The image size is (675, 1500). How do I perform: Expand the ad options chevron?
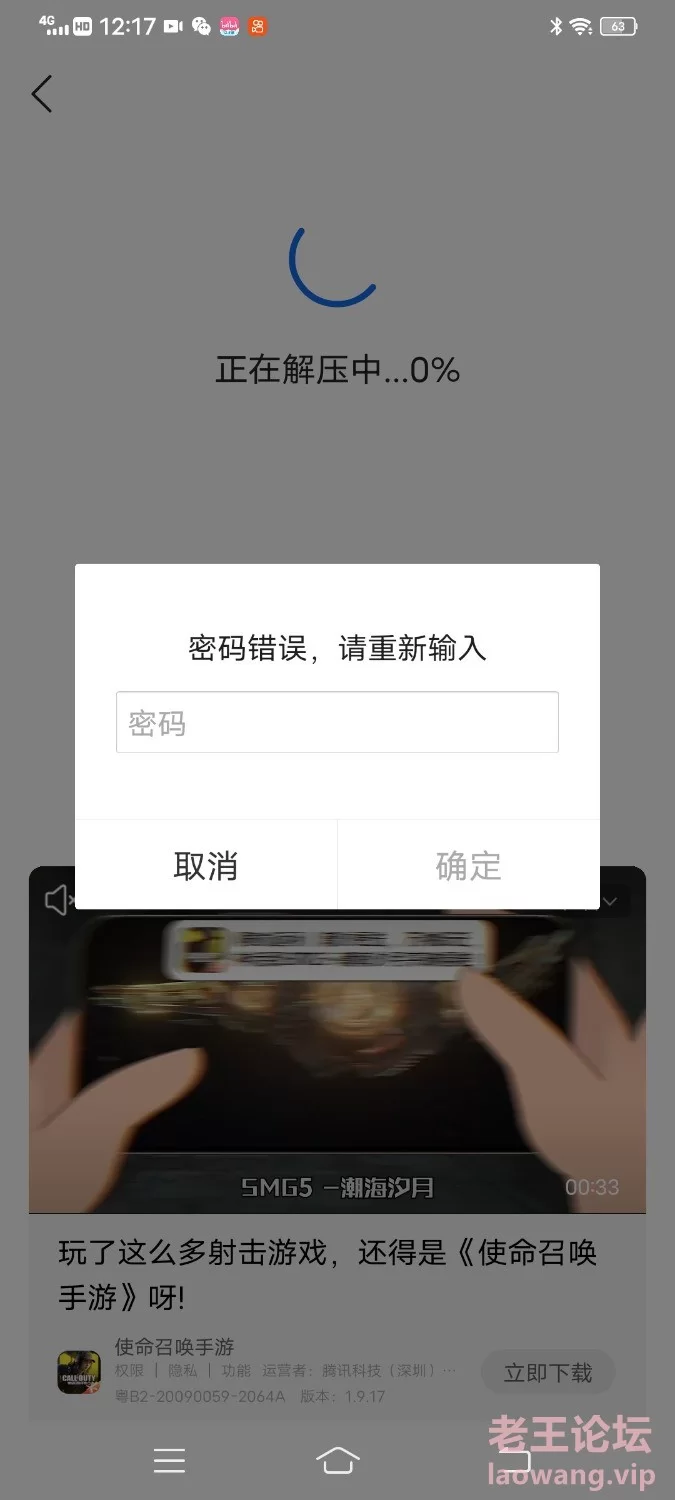coord(610,901)
